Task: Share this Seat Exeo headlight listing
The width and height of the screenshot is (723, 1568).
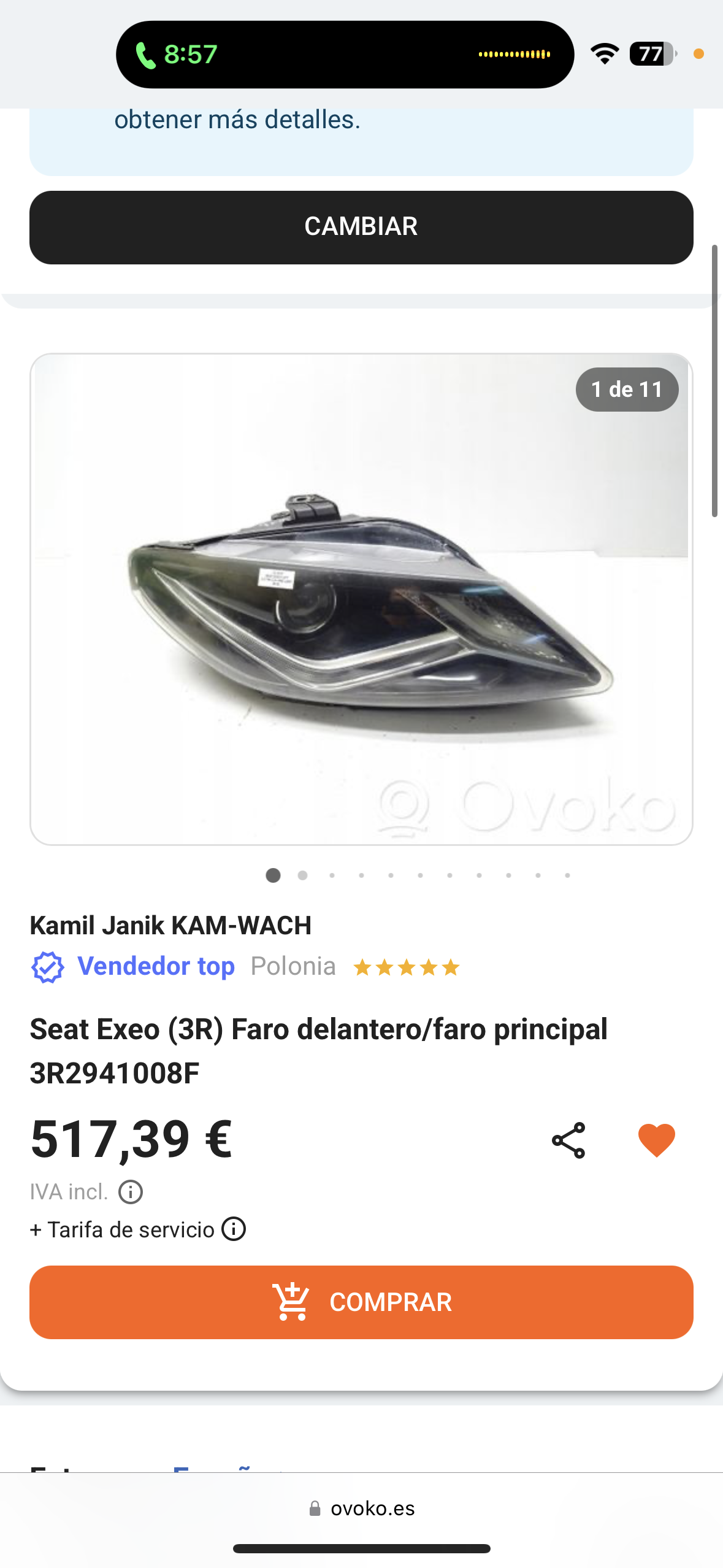Action: coord(568,1140)
